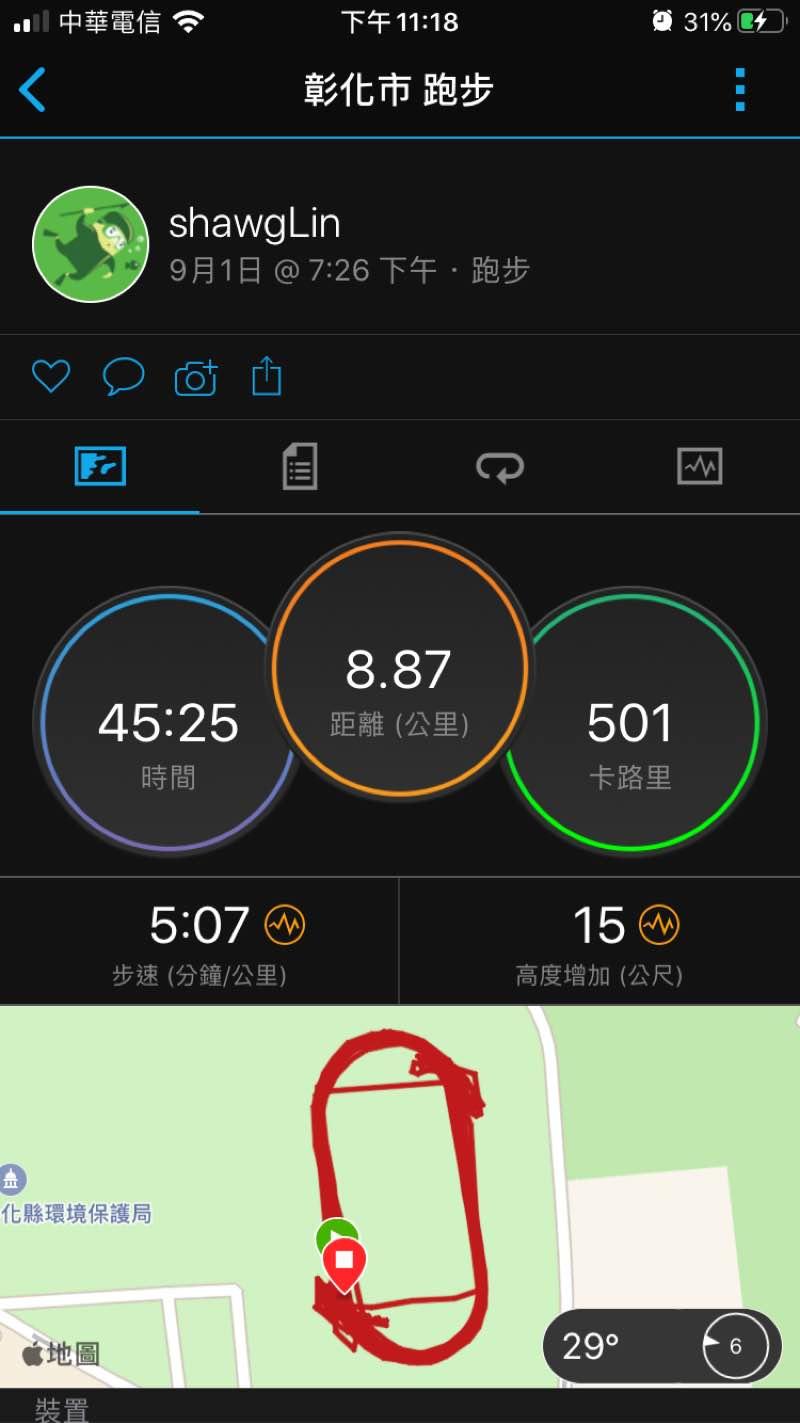Add a photo with the camera icon

(197, 377)
